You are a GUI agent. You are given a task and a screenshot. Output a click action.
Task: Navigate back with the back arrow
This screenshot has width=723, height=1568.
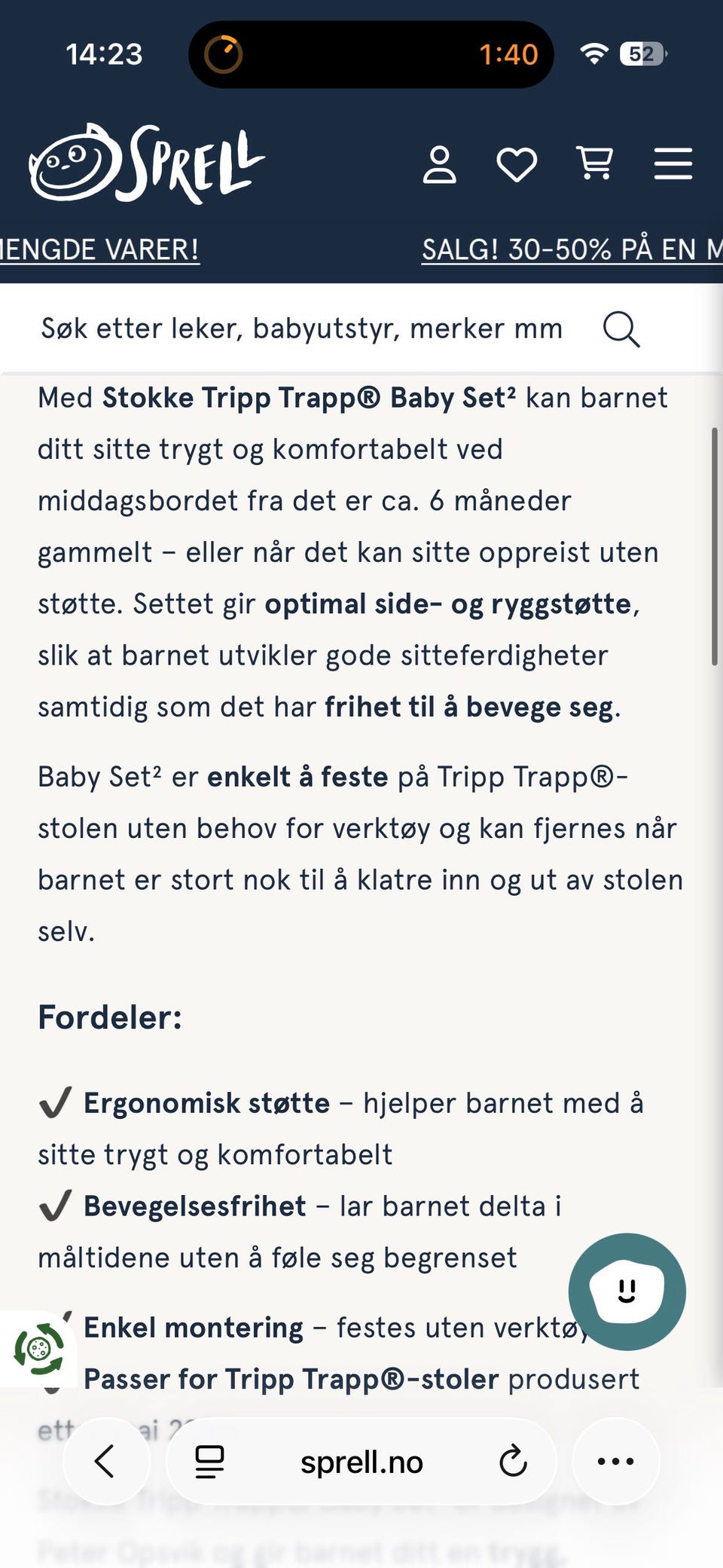point(106,1460)
